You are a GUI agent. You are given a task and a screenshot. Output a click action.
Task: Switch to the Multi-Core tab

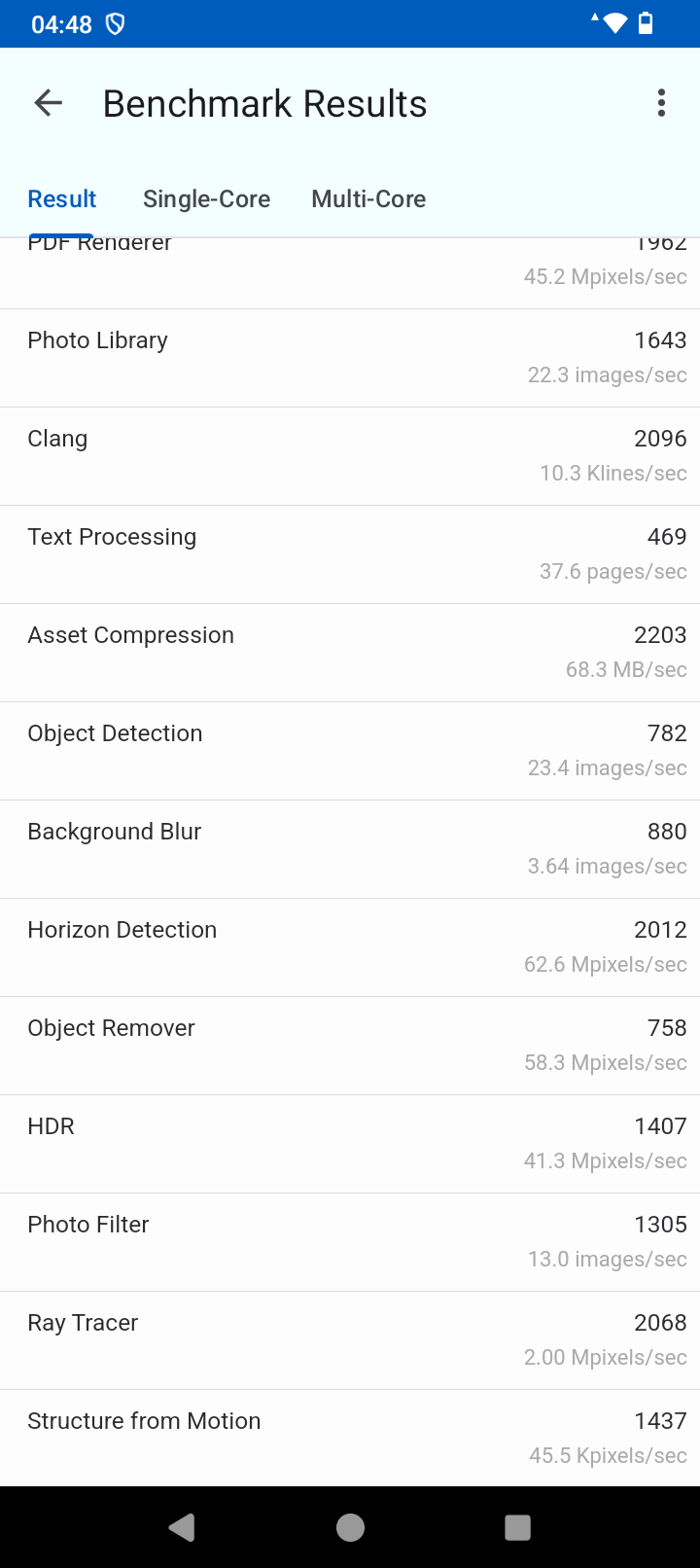tap(368, 199)
